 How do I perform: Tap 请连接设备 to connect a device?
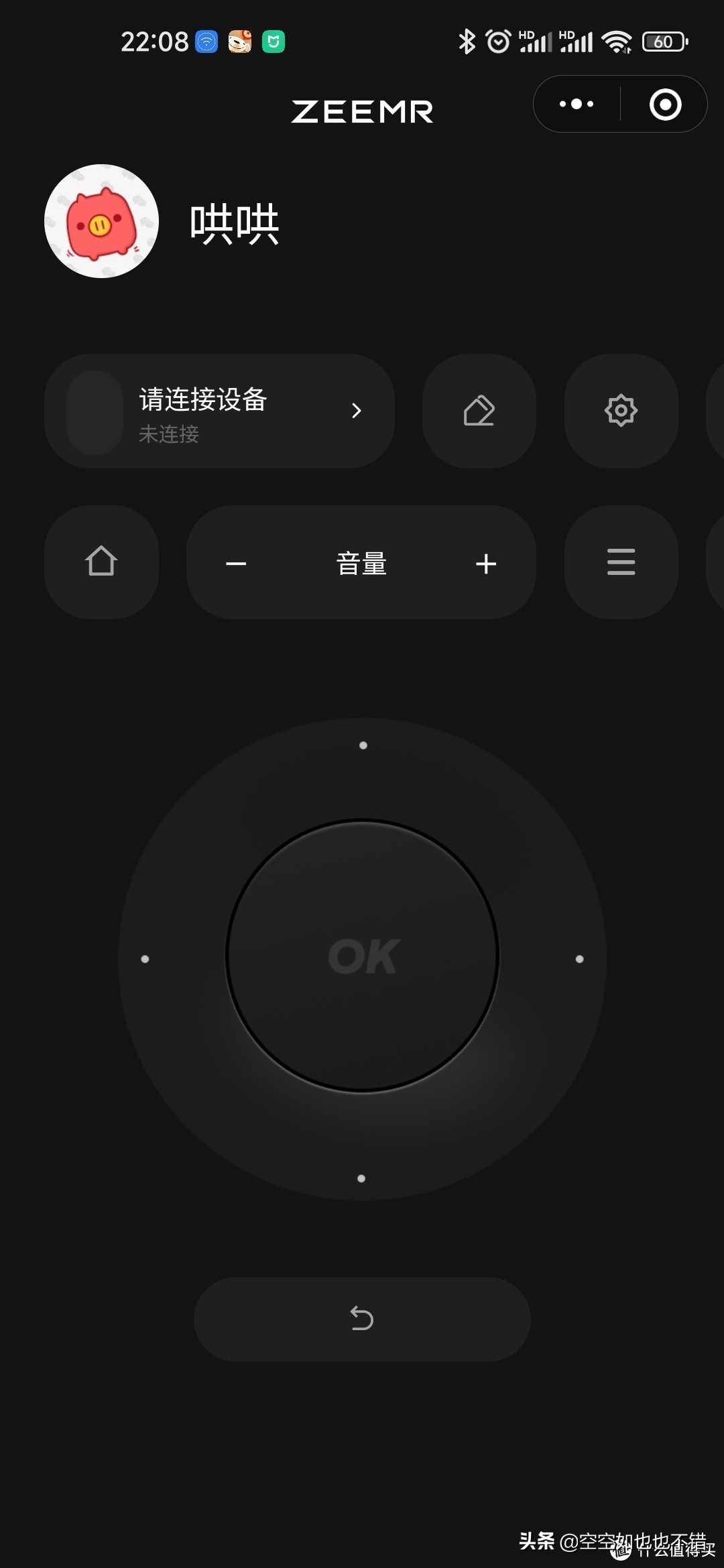tap(203, 400)
